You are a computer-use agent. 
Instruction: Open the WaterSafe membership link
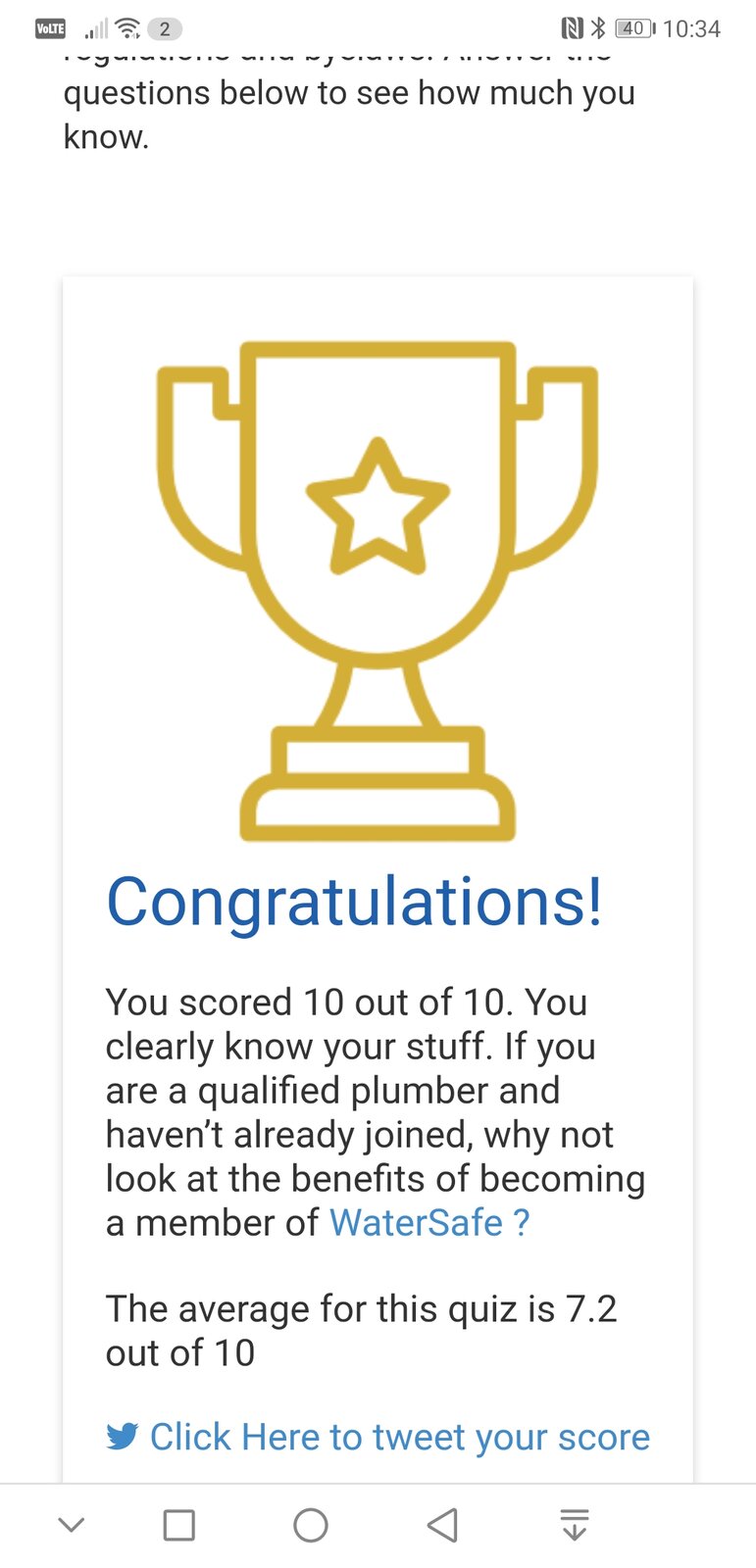pos(428,1222)
